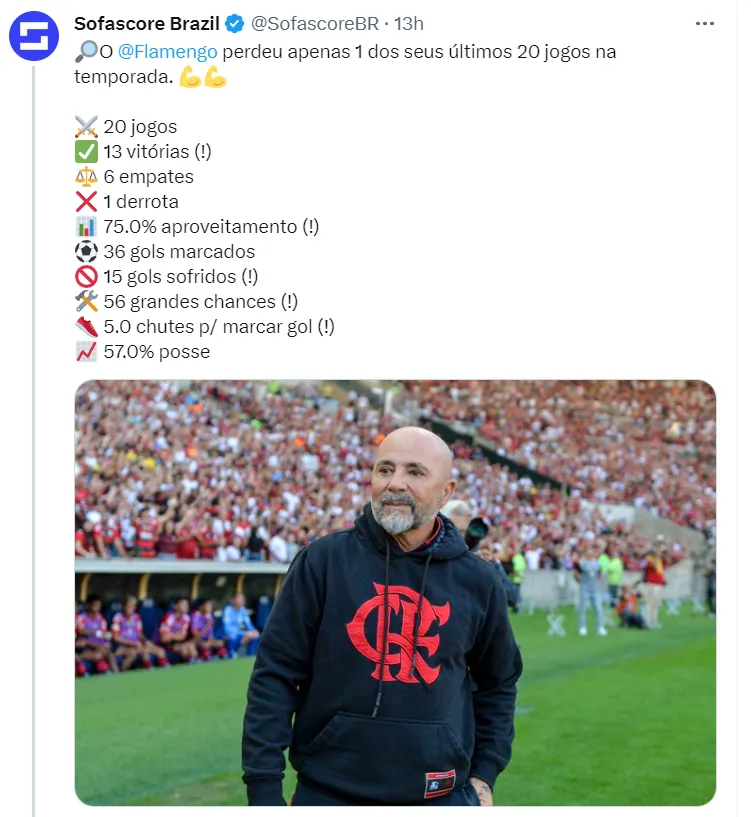Screen dimensions: 751x817
Task: Click the green checkmark emoji beside 13 vitórias
Action: coord(88,151)
